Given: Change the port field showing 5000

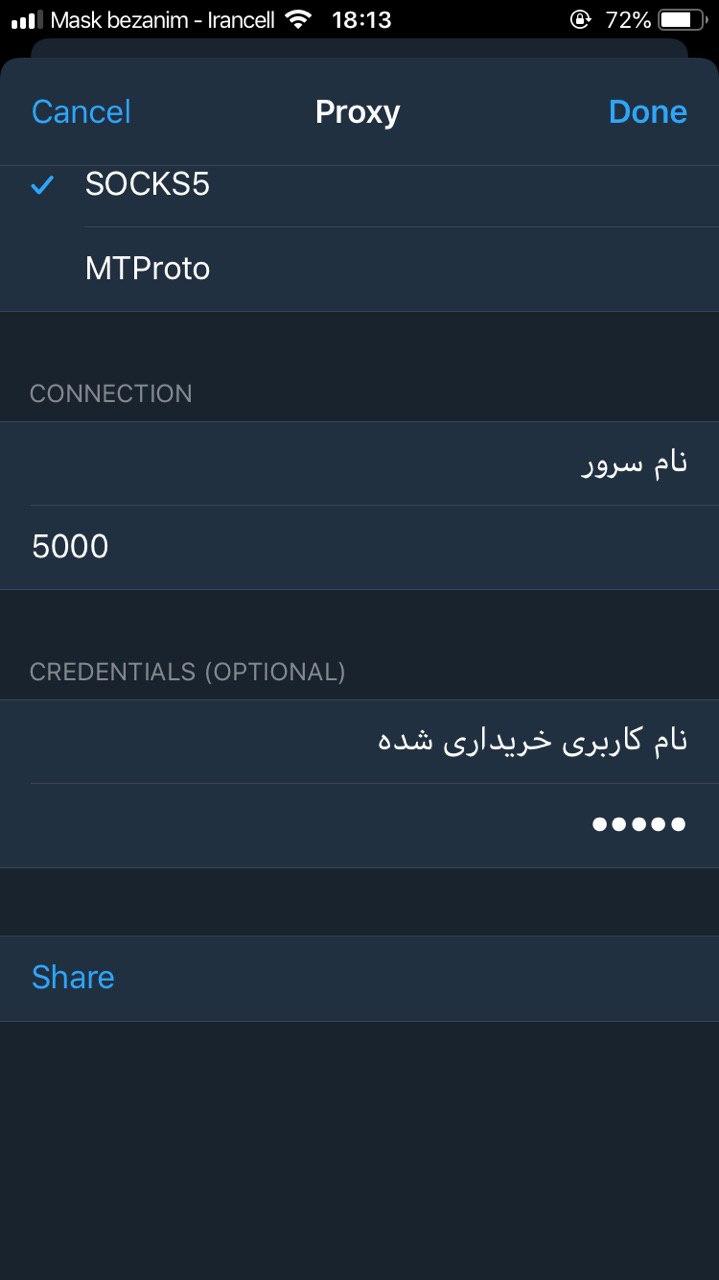Looking at the screenshot, I should point(360,547).
